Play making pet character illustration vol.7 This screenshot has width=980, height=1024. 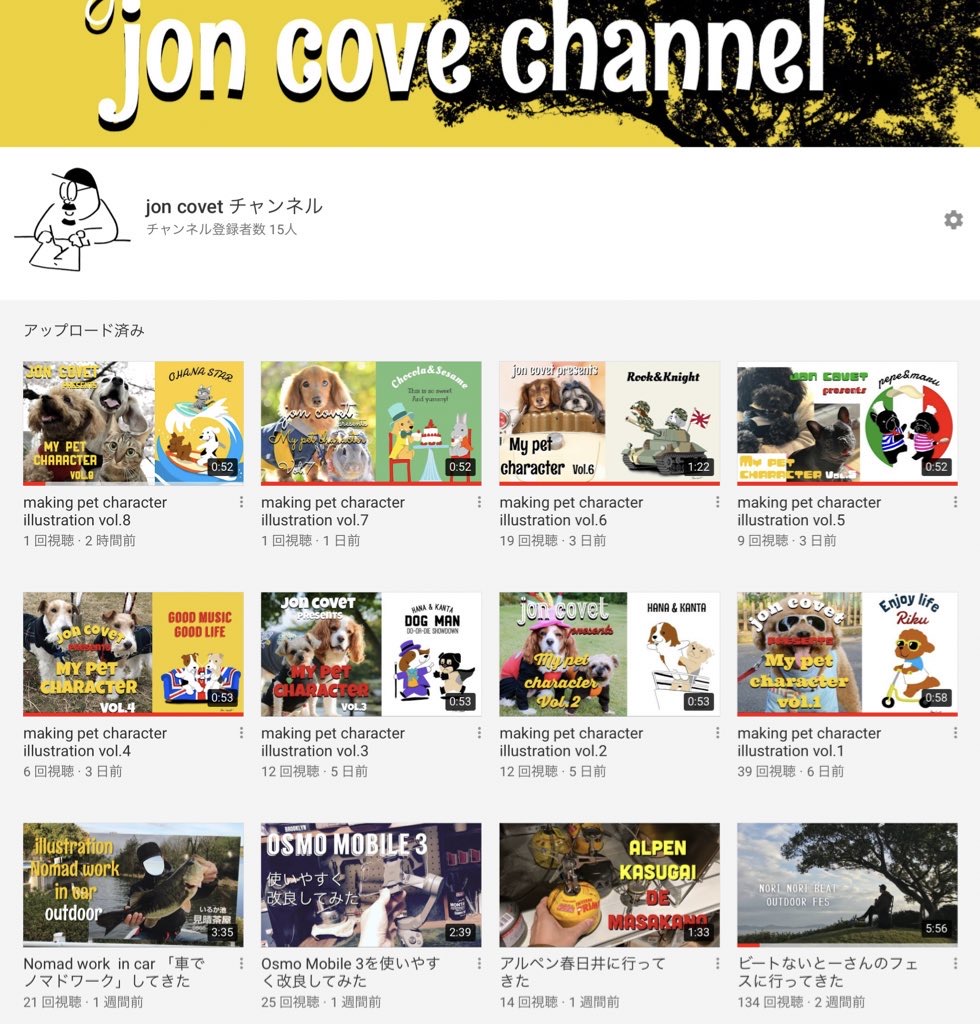[371, 423]
